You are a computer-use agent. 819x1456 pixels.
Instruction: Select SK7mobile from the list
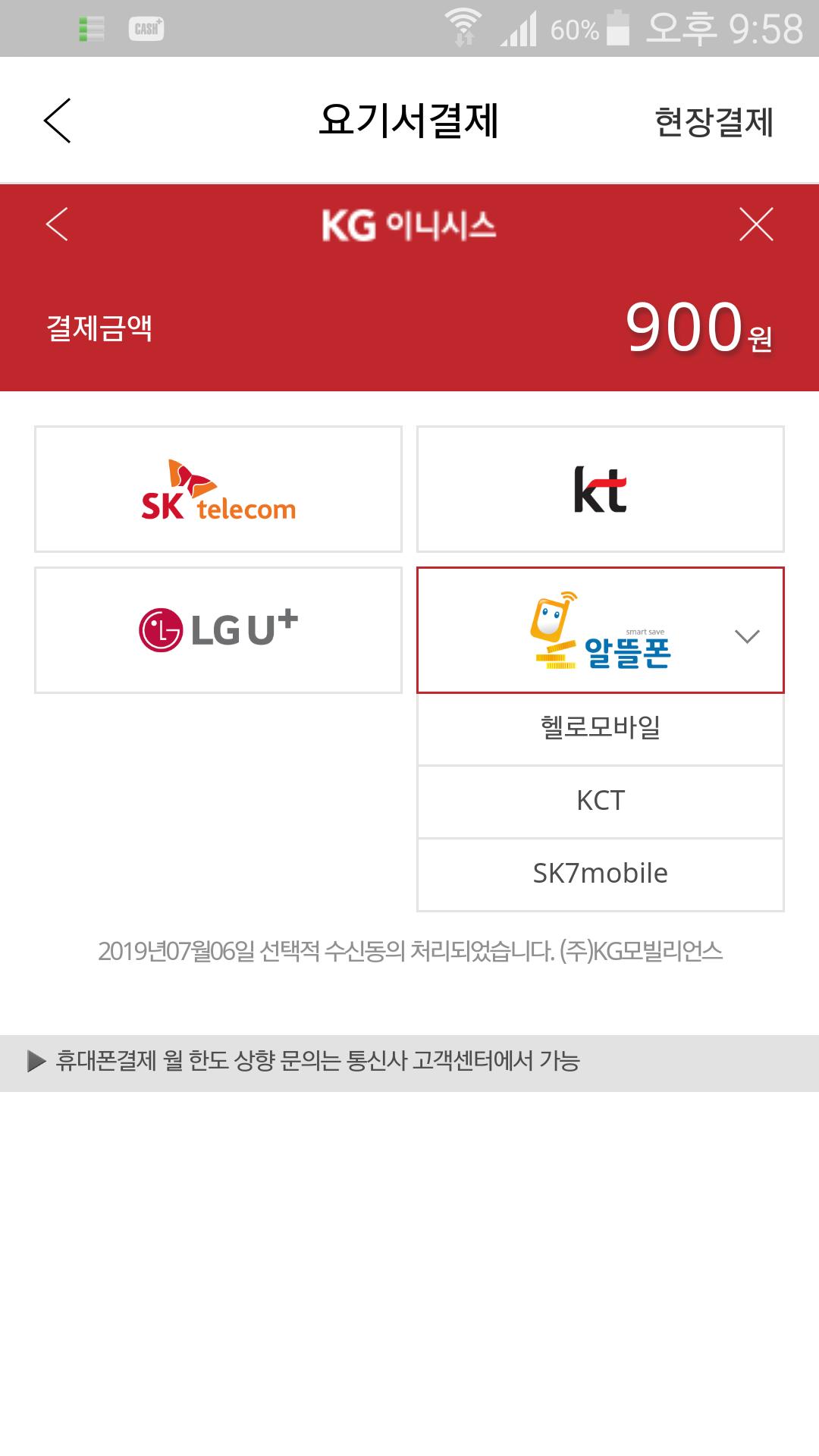[x=600, y=874]
